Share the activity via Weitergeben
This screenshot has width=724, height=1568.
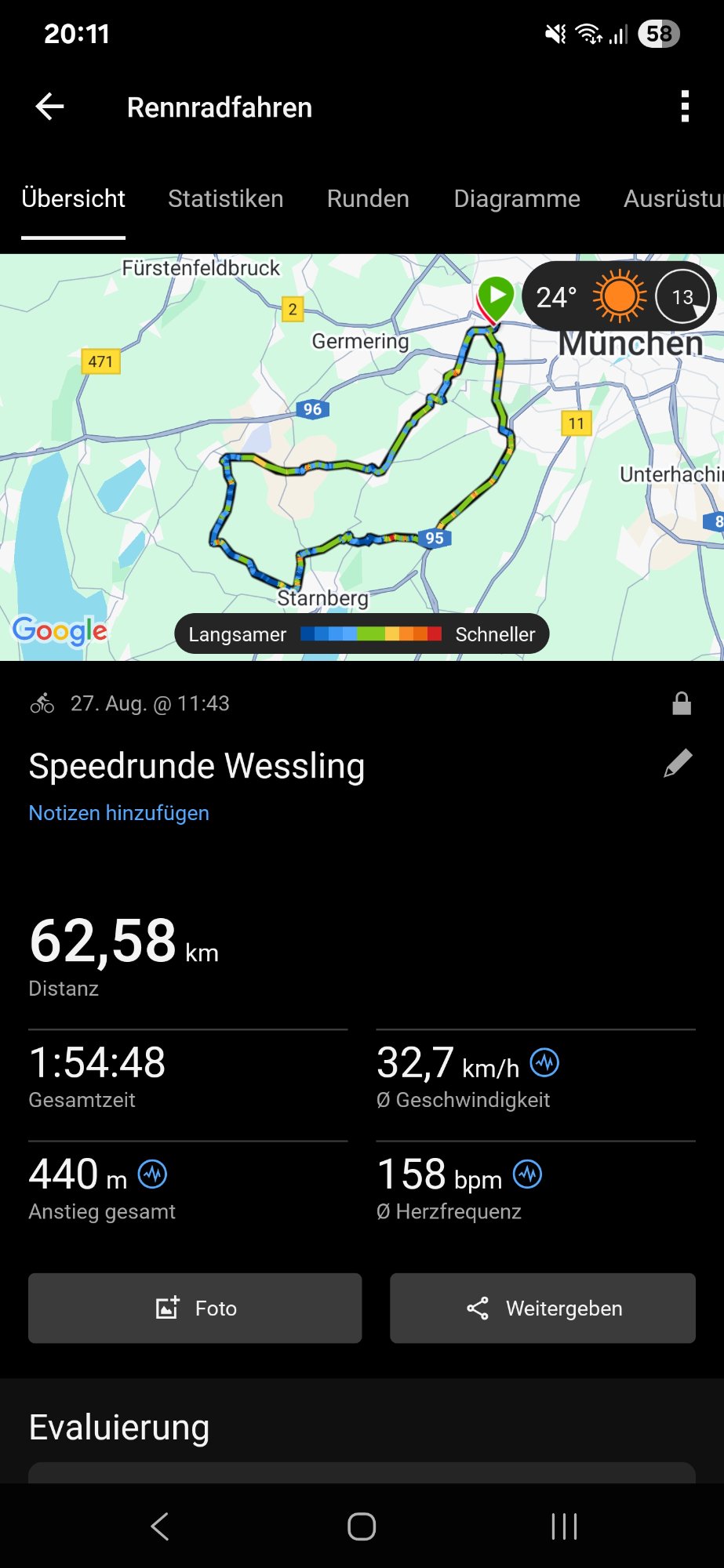click(x=543, y=1308)
